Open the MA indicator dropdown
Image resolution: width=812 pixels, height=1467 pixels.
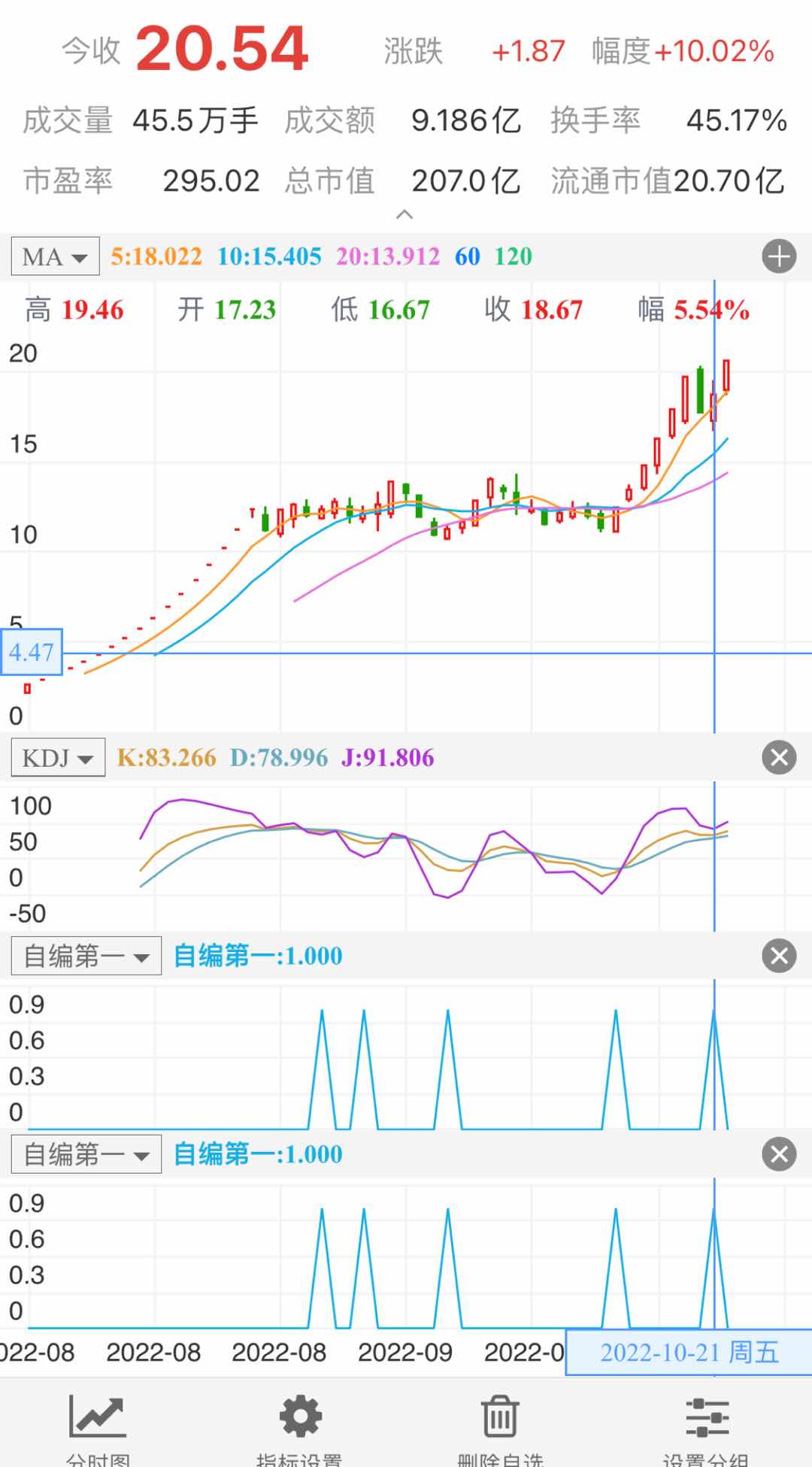pos(54,256)
